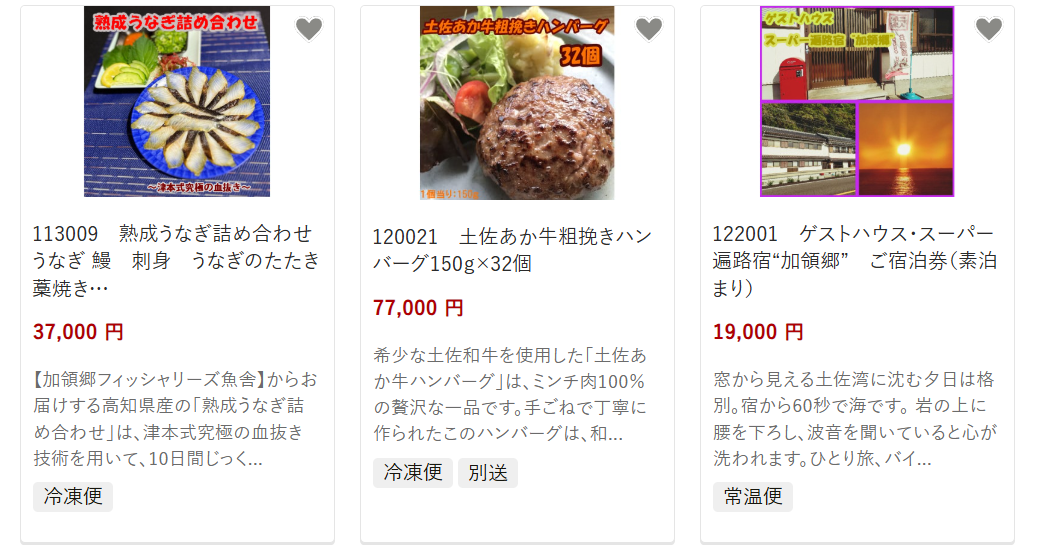Favorite the ゲストハウス加領郷 lodging ticket
1037x547 pixels.
pyautogui.click(x=989, y=30)
